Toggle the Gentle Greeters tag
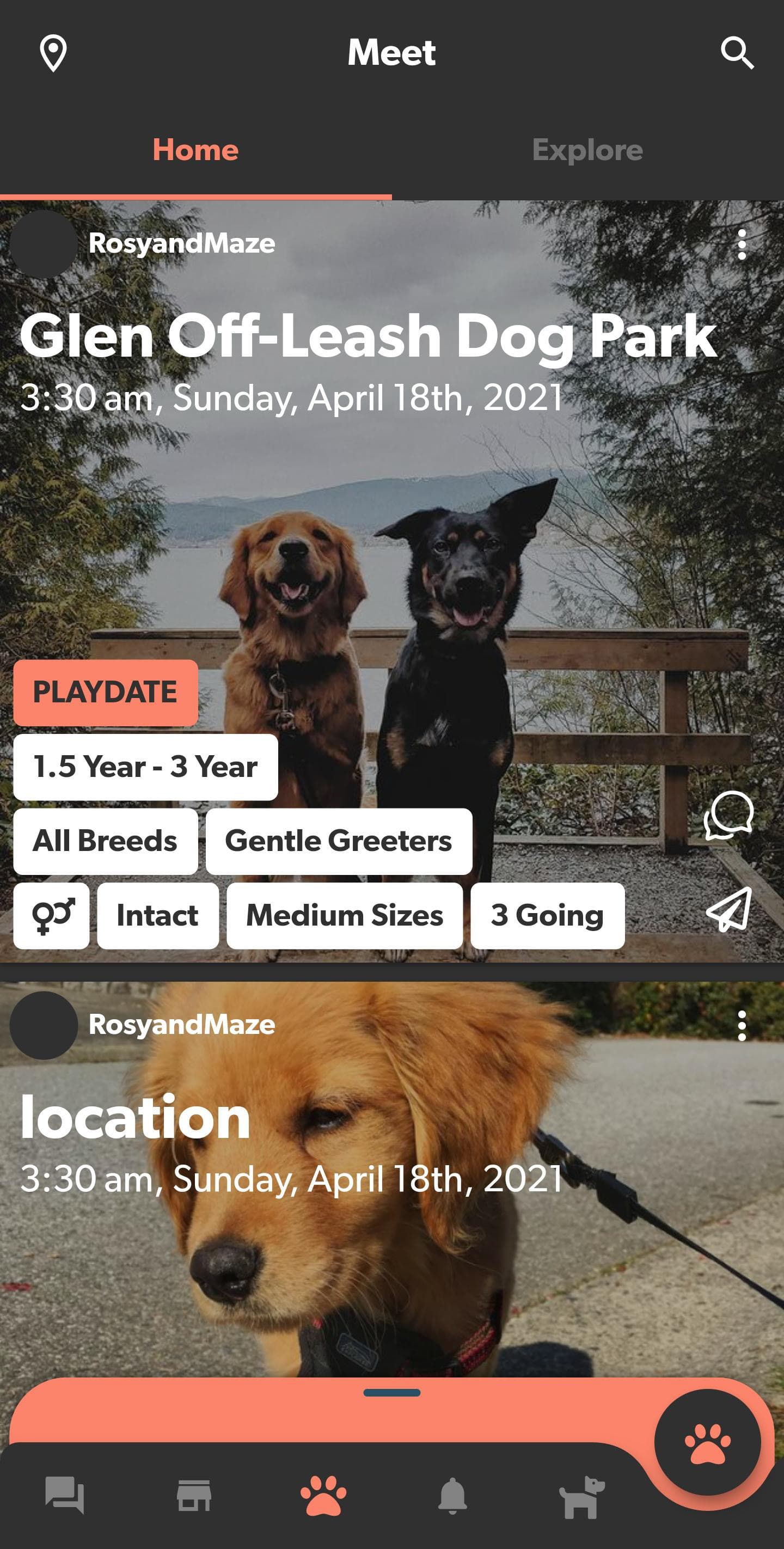 (x=340, y=841)
